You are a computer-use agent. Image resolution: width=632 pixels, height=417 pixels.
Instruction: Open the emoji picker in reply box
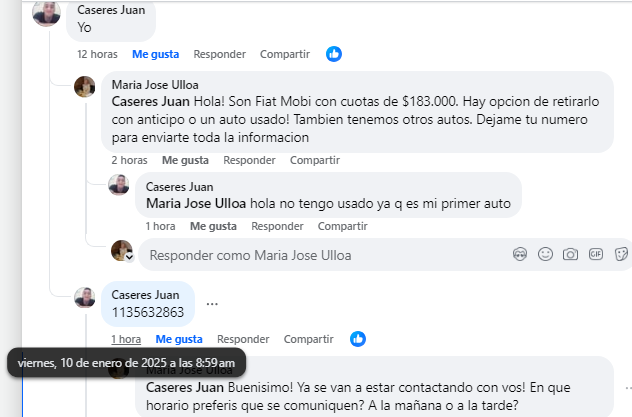point(545,254)
